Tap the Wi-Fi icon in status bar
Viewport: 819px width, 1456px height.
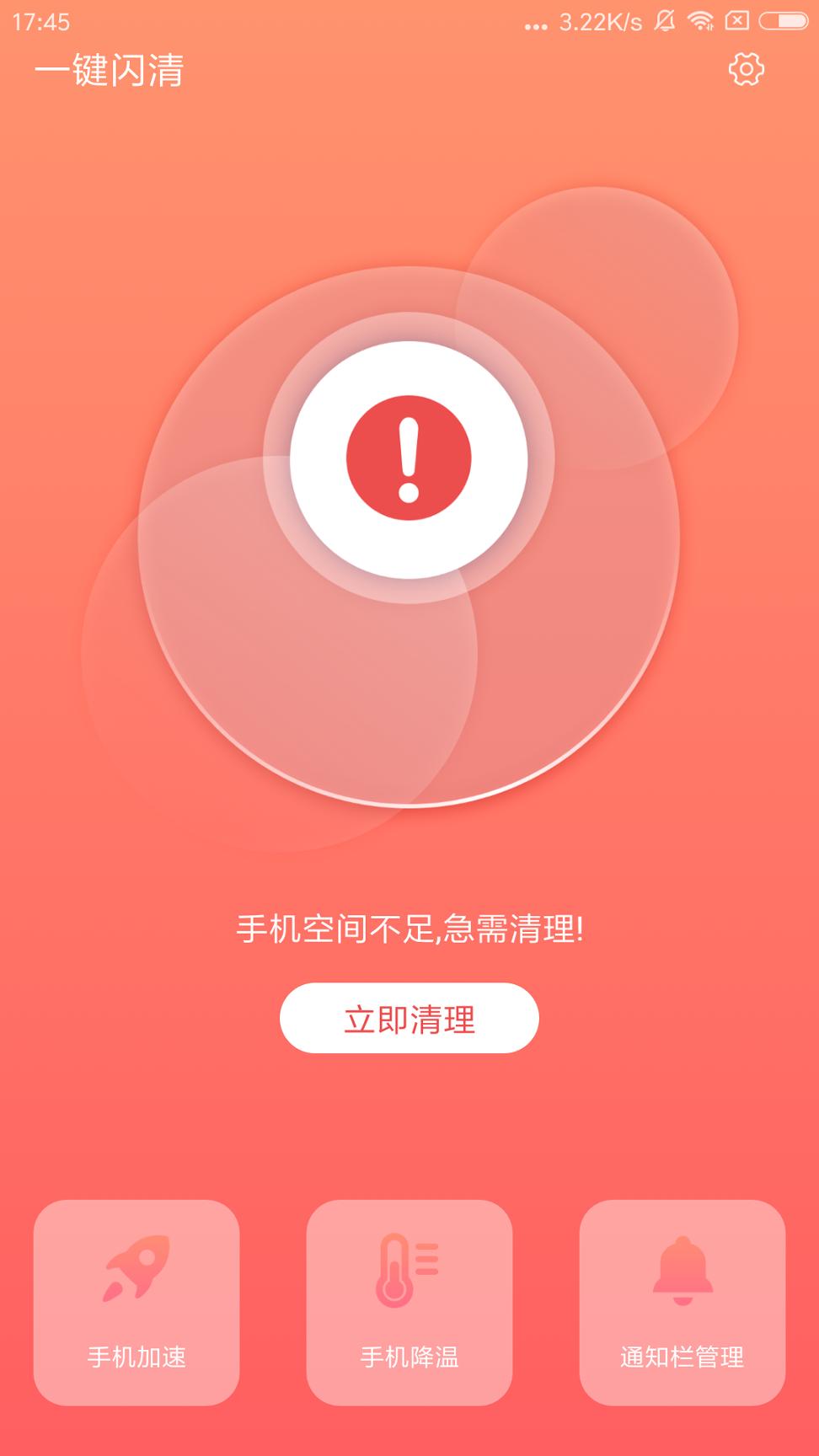[701, 24]
